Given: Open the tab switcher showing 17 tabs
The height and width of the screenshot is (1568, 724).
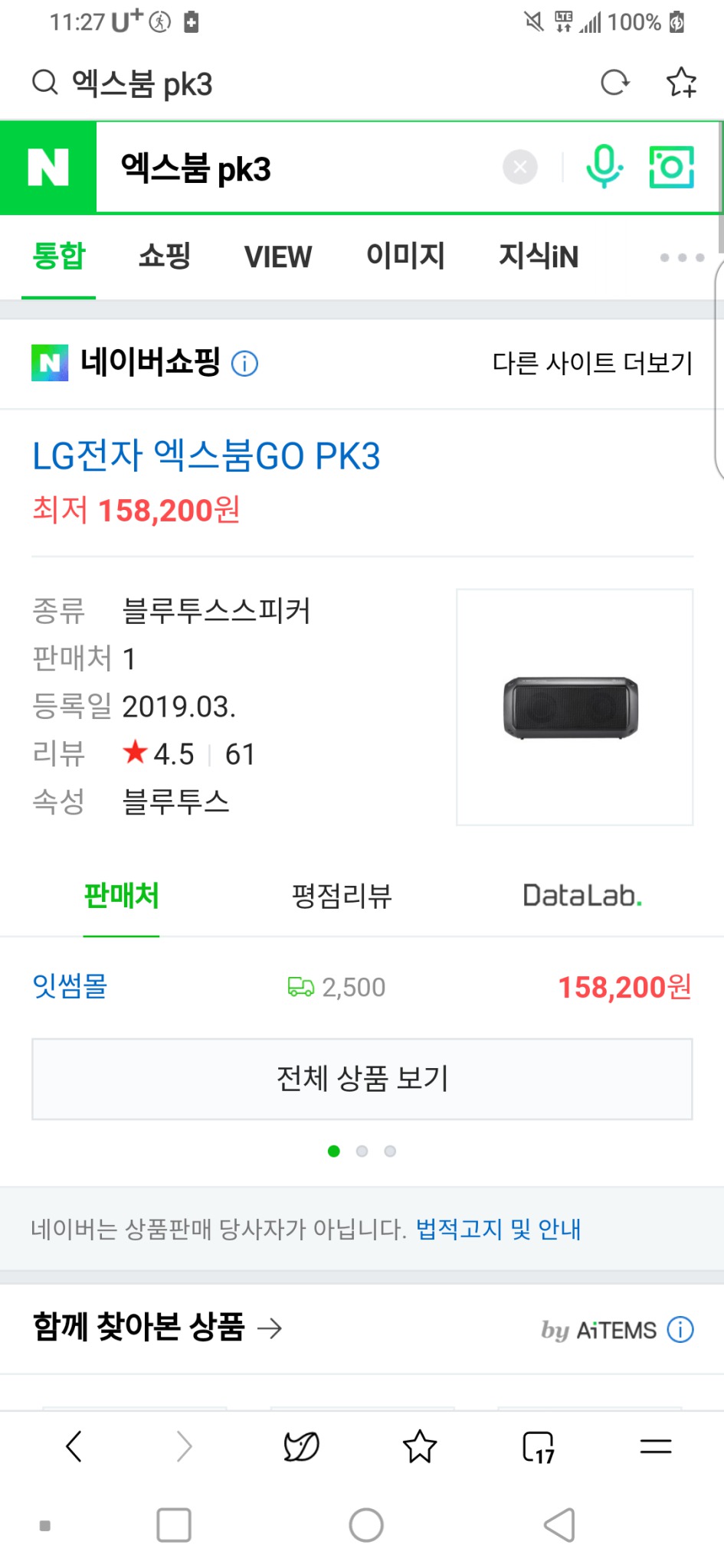Looking at the screenshot, I should tap(539, 1445).
